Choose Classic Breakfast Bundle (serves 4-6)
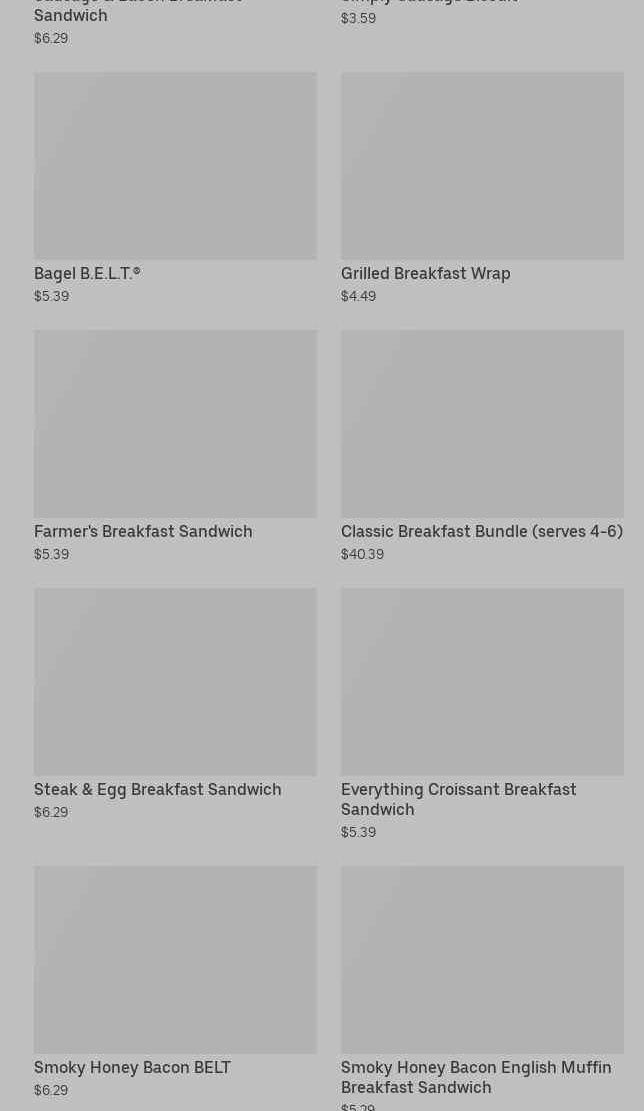Image resolution: width=644 pixels, height=1111 pixels. tap(482, 446)
